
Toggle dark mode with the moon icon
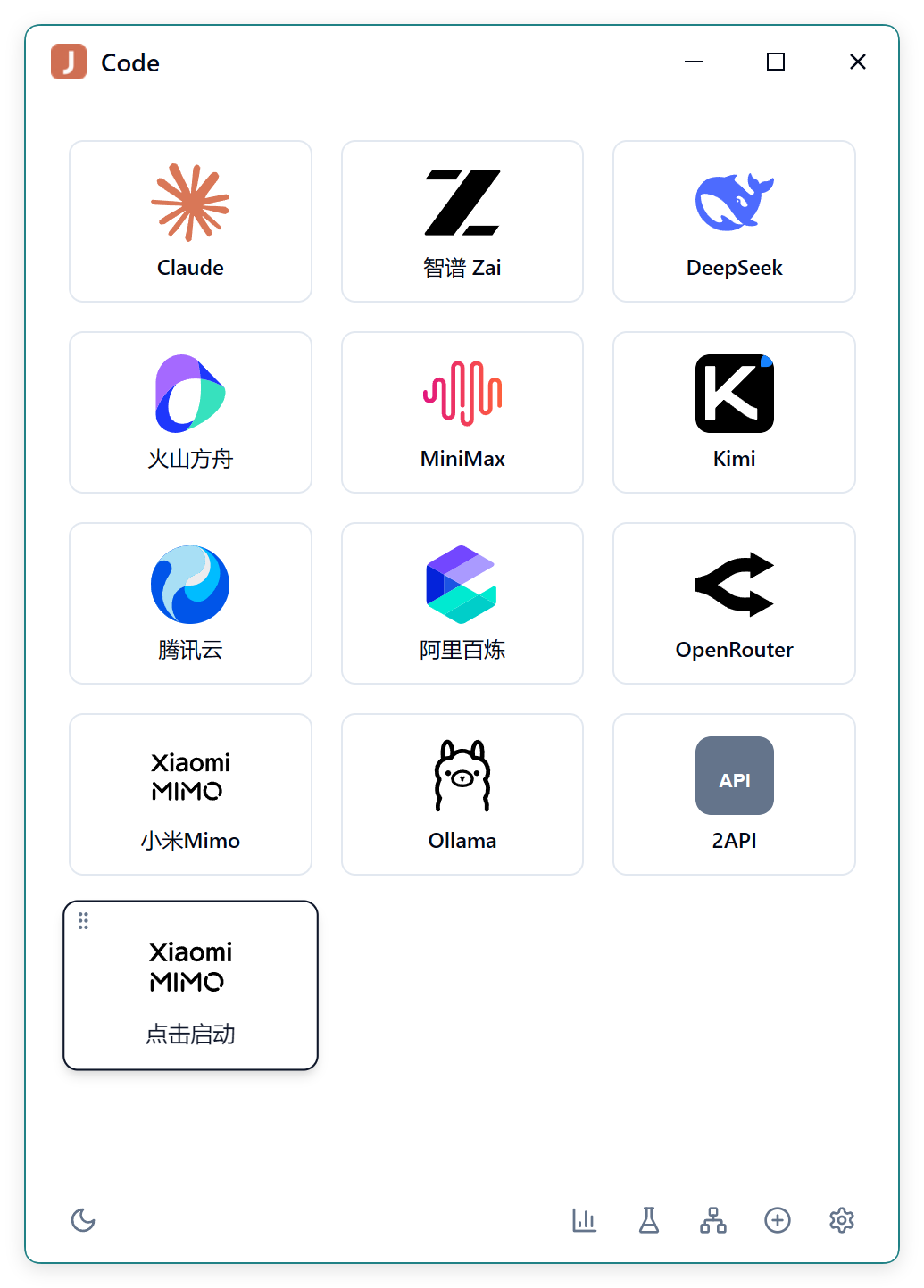[x=83, y=1220]
